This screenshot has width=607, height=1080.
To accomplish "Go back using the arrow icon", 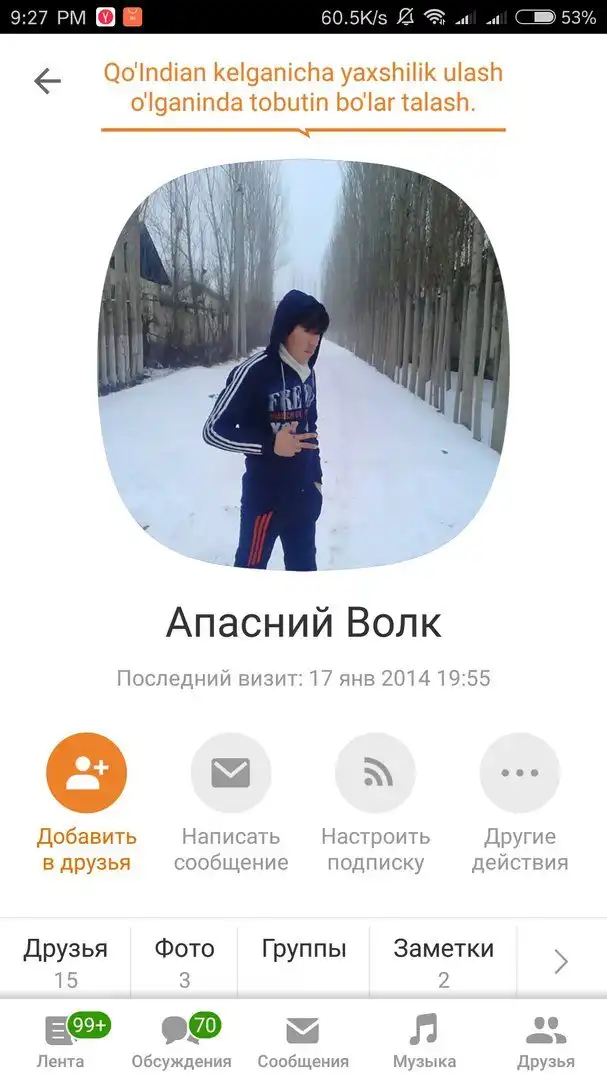I will click(x=47, y=81).
